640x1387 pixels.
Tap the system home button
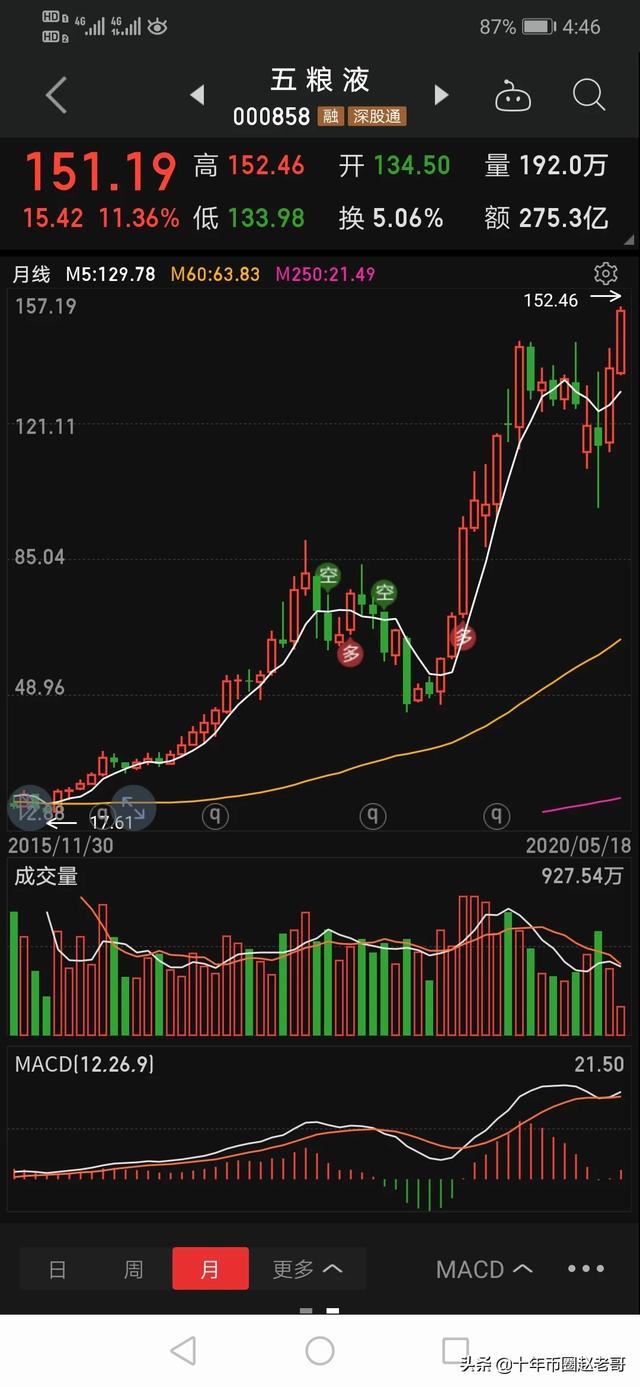click(x=320, y=1351)
